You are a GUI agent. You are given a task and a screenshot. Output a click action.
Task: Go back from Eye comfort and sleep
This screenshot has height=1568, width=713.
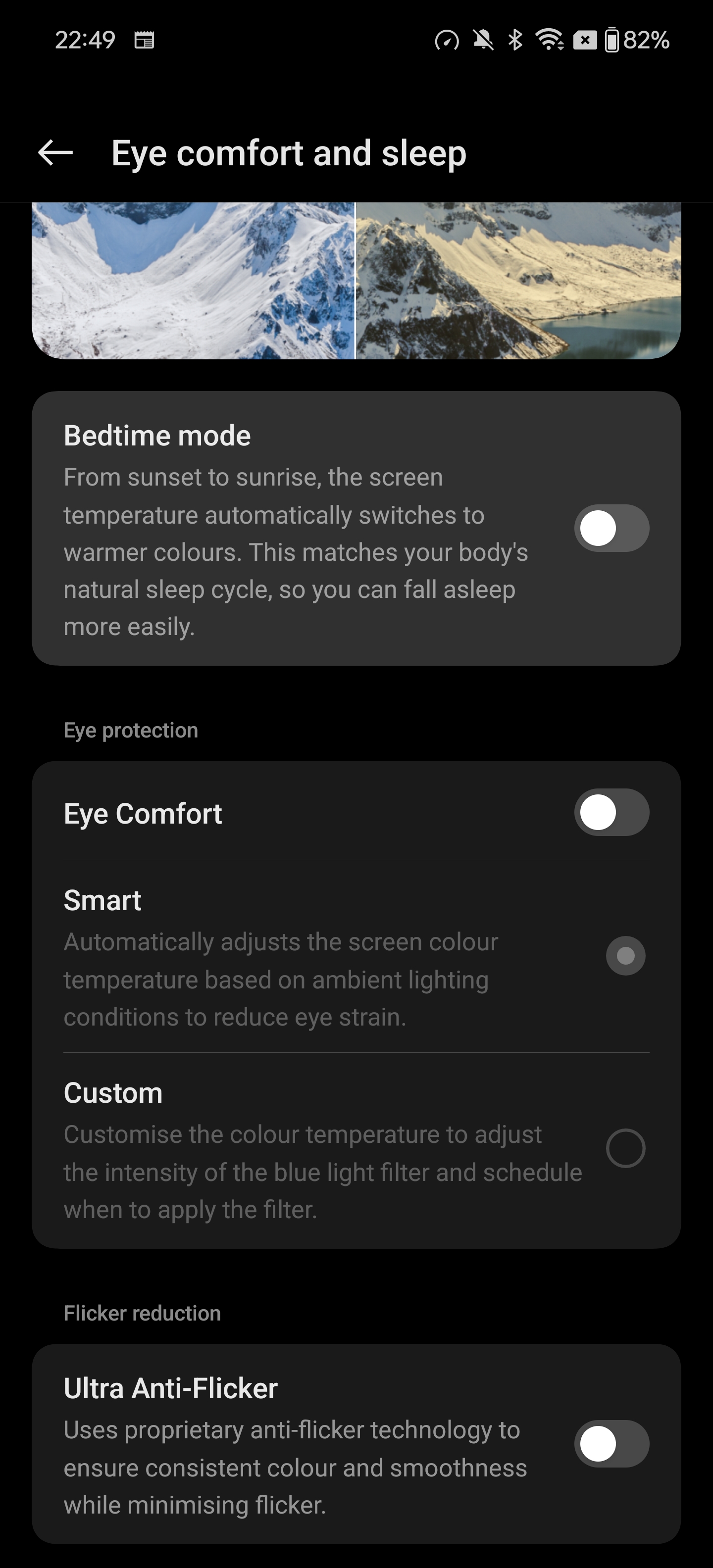pyautogui.click(x=55, y=152)
